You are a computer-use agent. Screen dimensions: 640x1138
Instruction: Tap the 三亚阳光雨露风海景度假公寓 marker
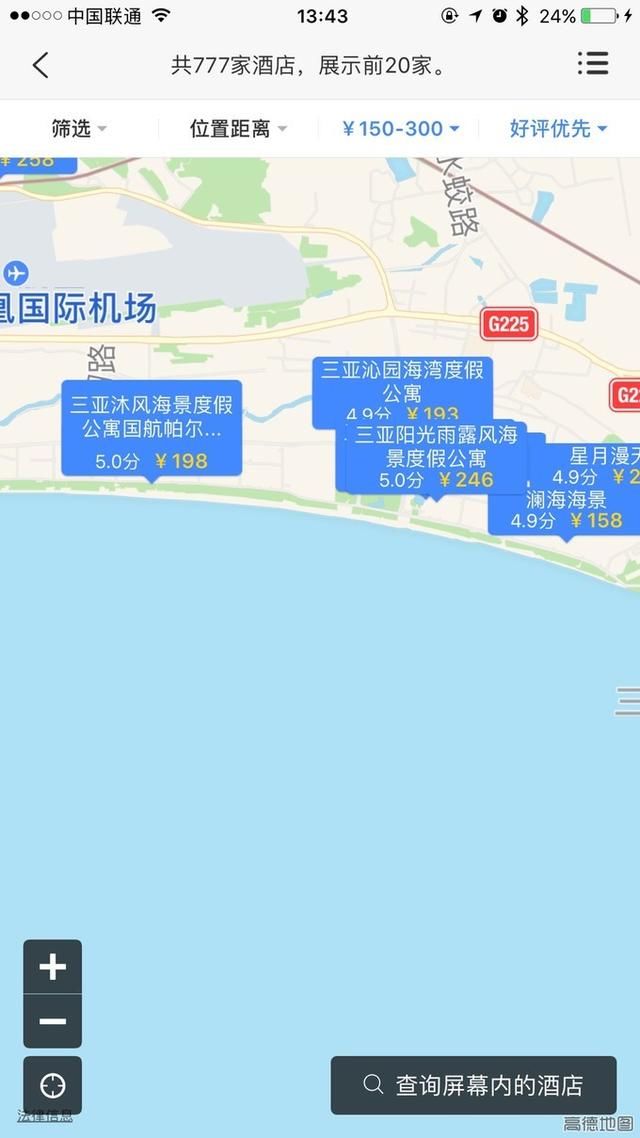coord(436,458)
